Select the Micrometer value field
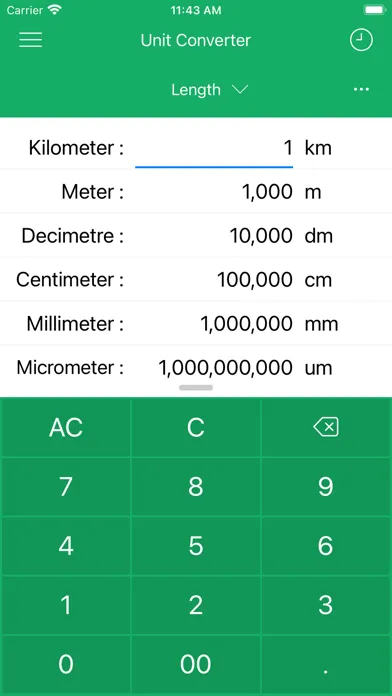Viewport: 392px width, 696px height. tap(214, 368)
